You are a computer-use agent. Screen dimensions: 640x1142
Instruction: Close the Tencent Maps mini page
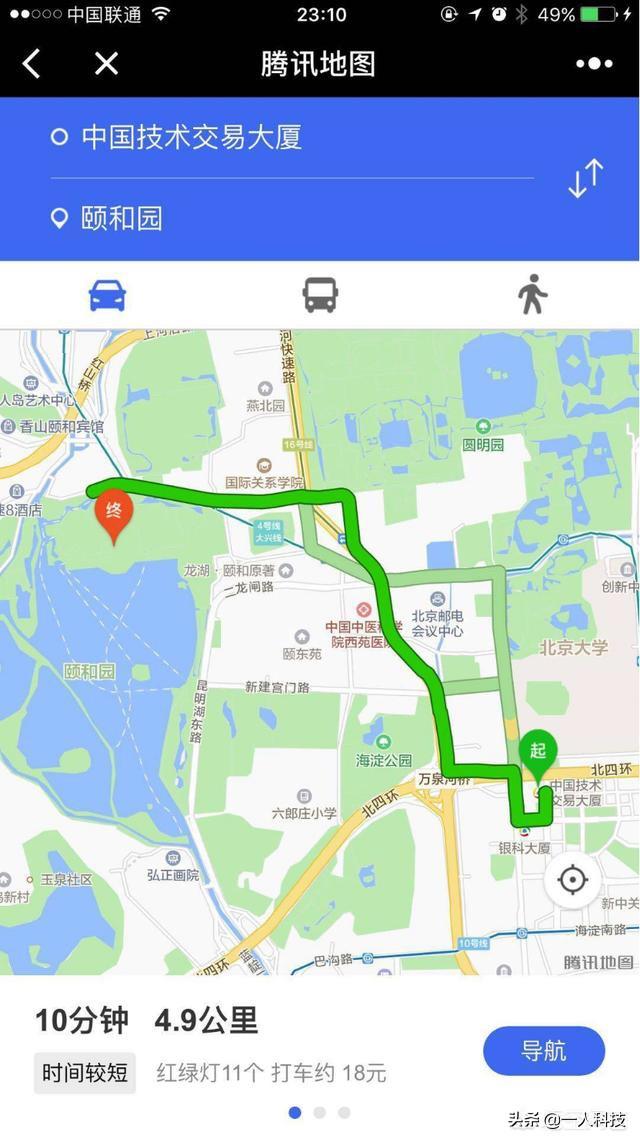coord(106,65)
